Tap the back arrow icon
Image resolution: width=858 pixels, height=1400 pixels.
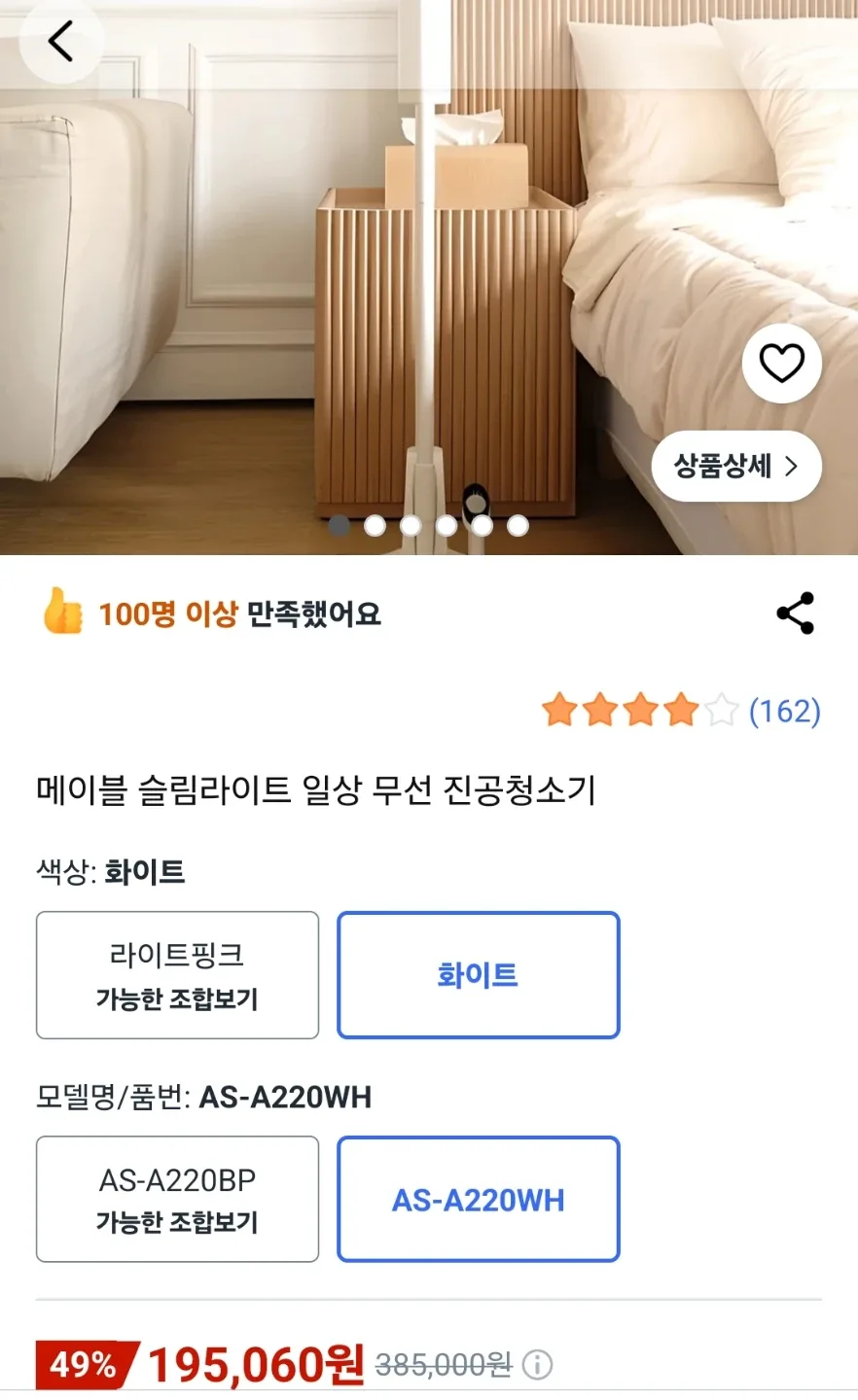(60, 39)
